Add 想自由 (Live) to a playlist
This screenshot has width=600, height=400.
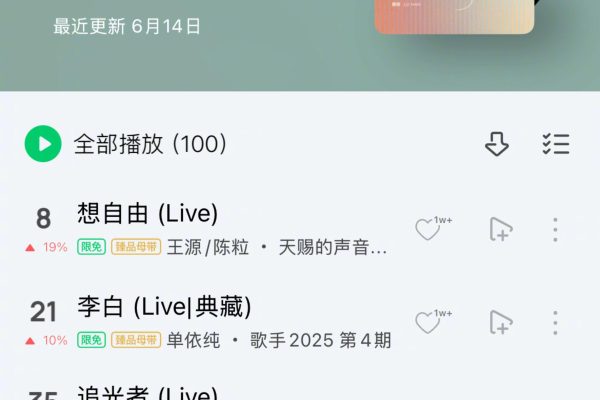pyautogui.click(x=500, y=230)
